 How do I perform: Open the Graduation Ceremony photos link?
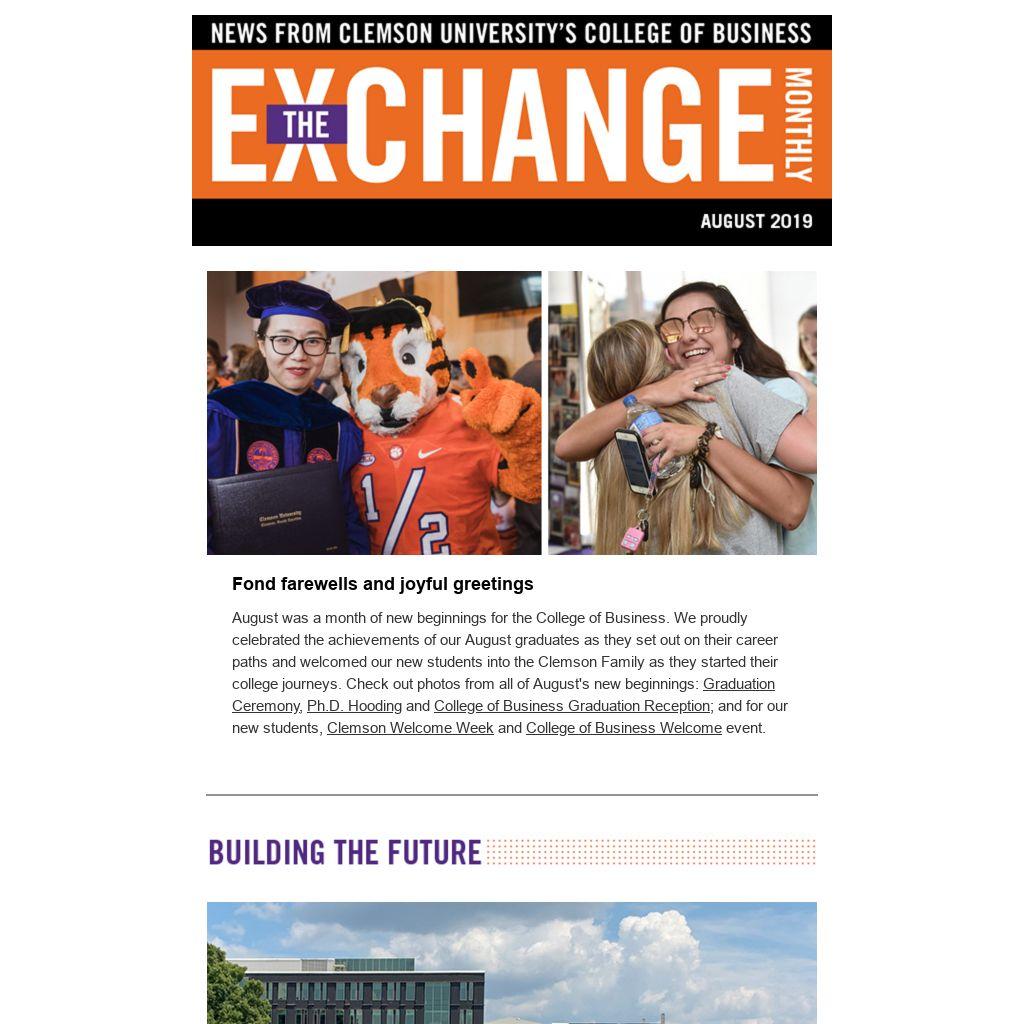coord(738,684)
